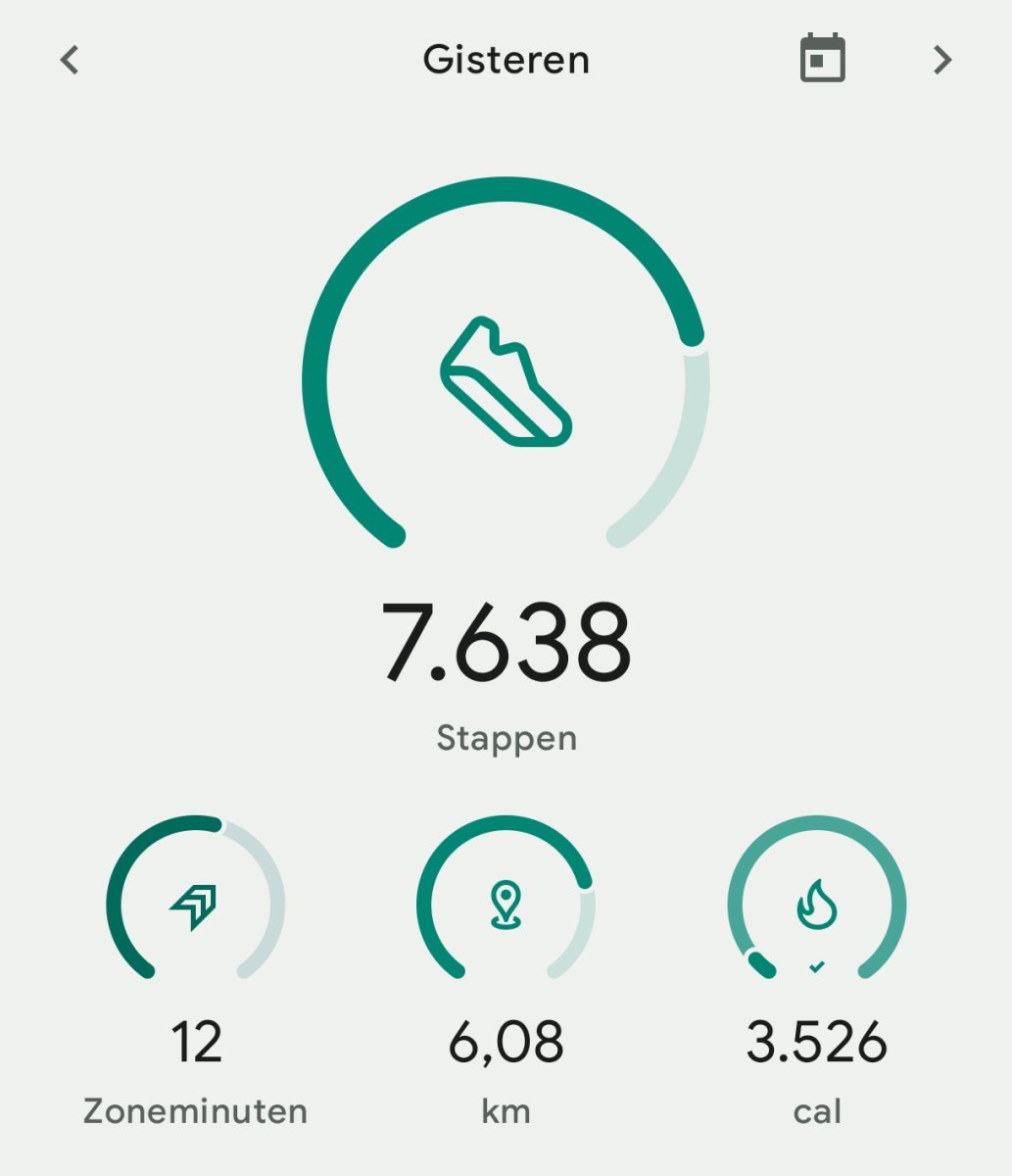1012x1176 pixels.
Task: Tap the 6,08 km distance value
Action: tap(506, 1046)
